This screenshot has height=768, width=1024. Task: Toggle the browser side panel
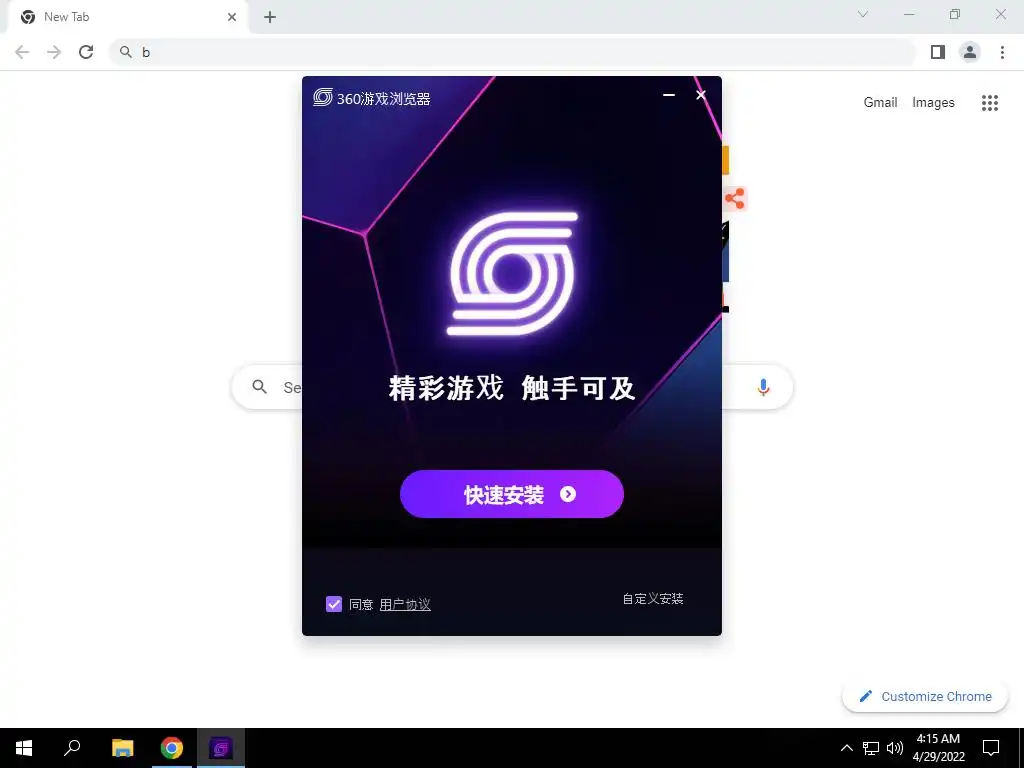[937, 52]
